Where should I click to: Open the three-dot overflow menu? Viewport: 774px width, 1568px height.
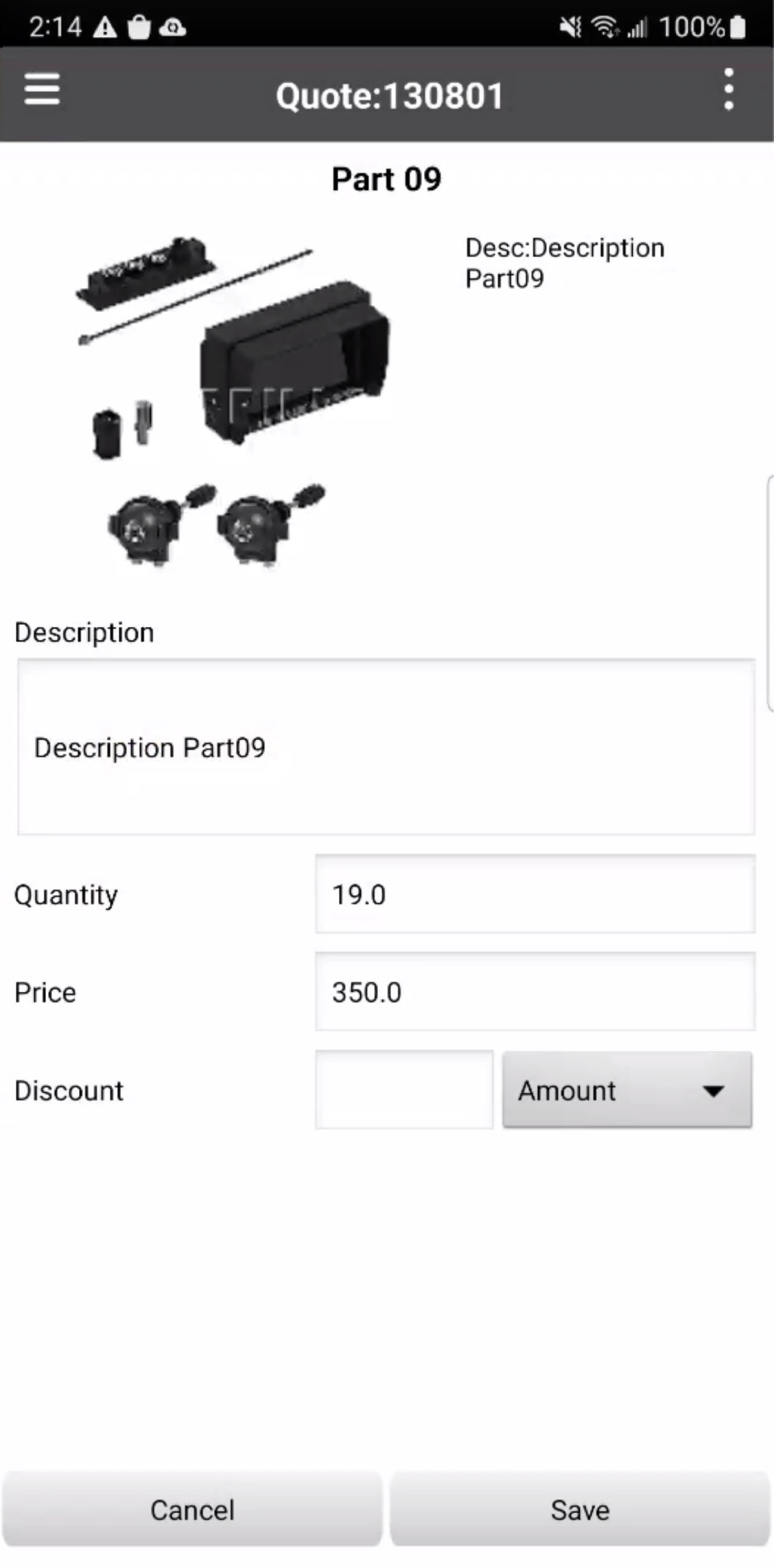coord(728,90)
